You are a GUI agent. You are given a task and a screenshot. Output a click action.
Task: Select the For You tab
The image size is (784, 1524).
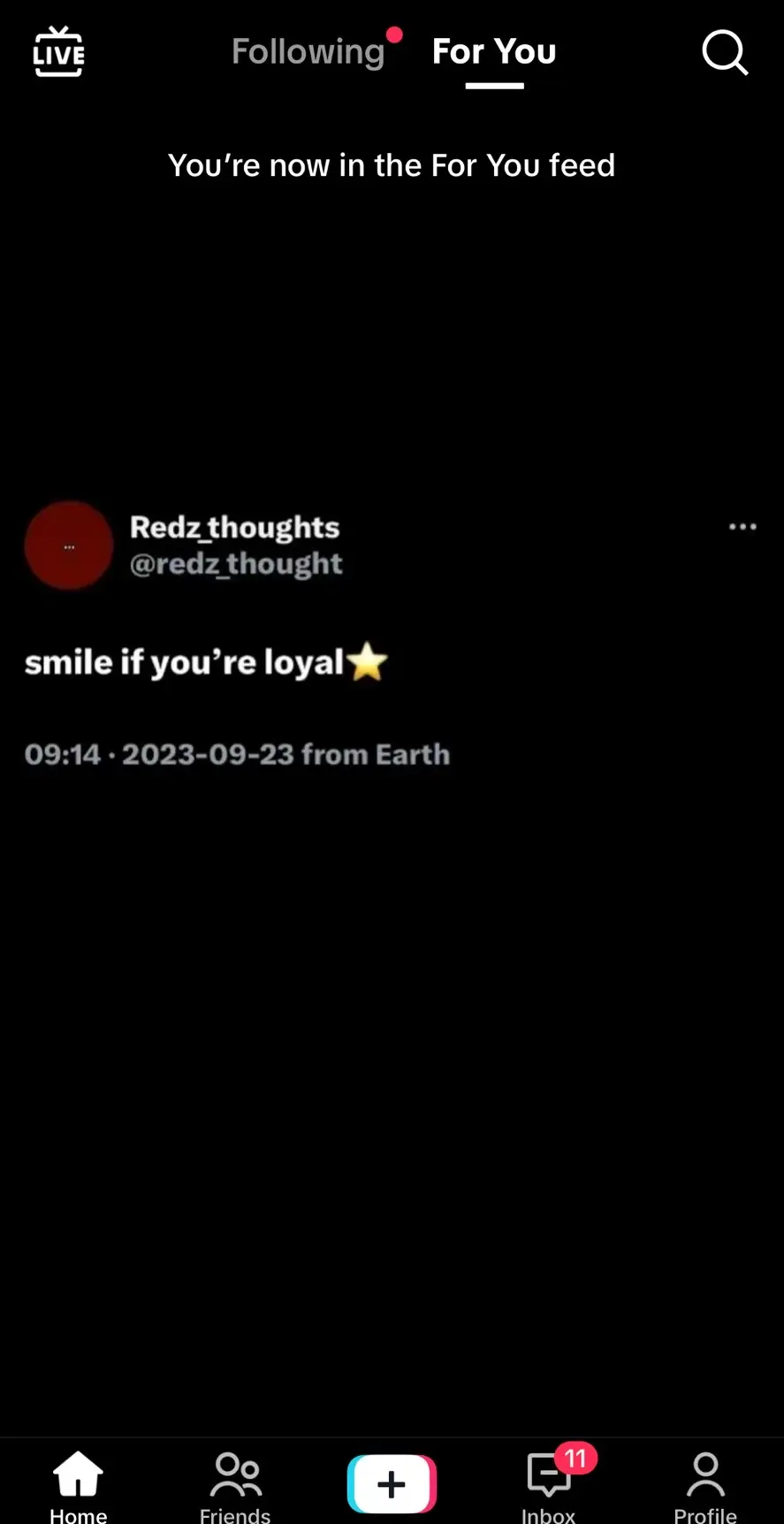(494, 52)
